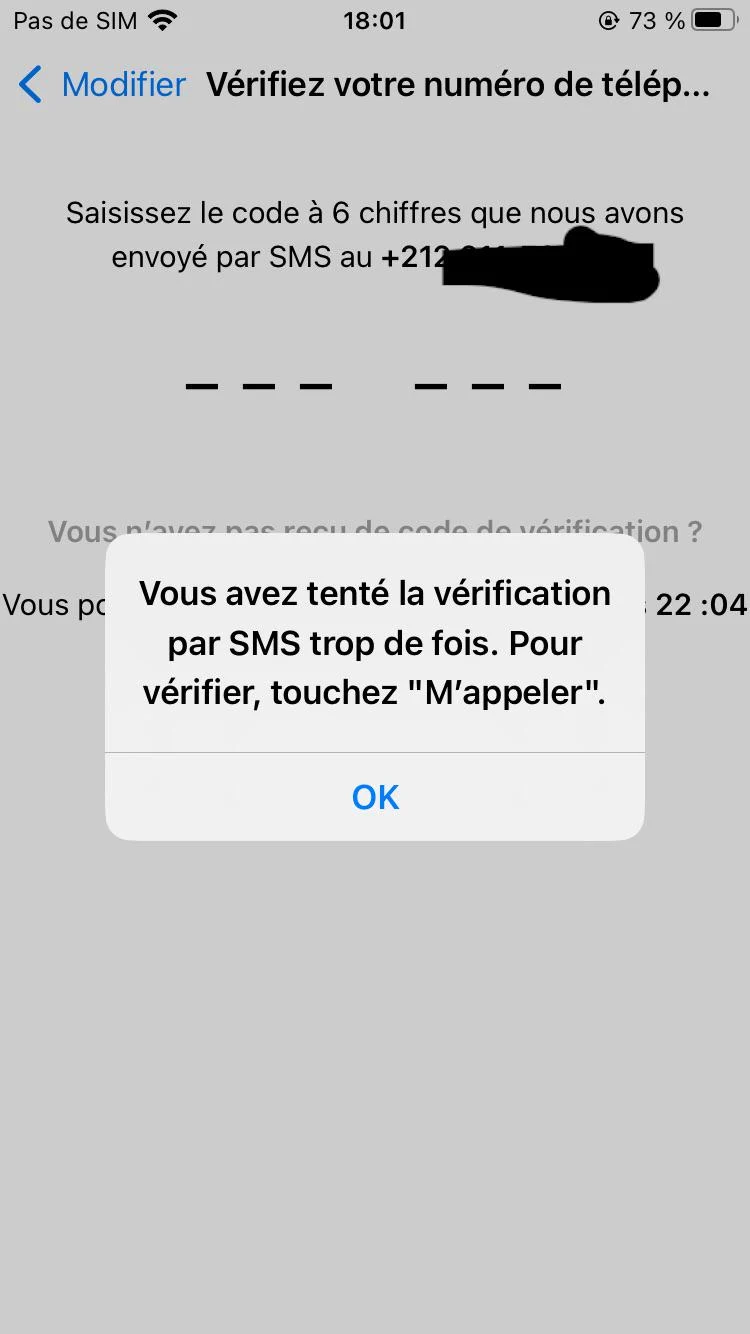Screen dimensions: 750x1334
Task: Select the back chevron arrow
Action: click(29, 85)
